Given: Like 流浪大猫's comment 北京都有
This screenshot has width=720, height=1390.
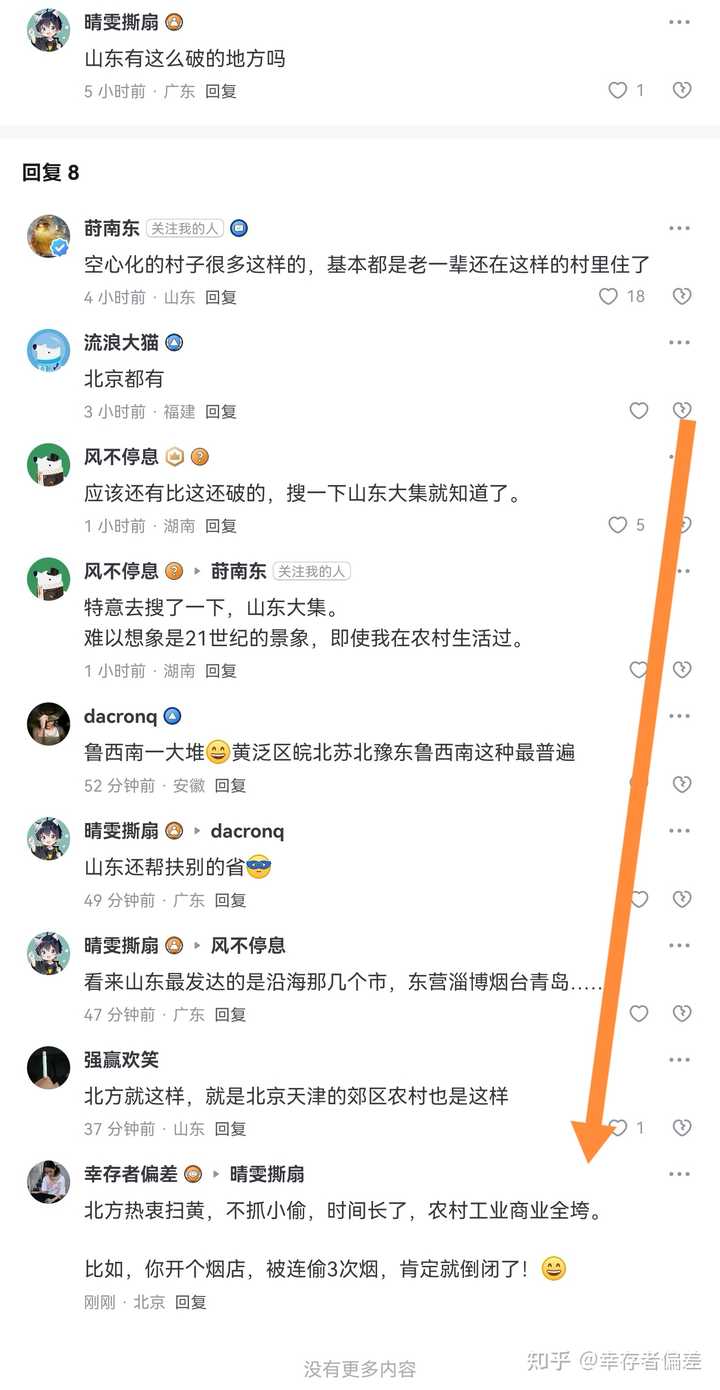Looking at the screenshot, I should [639, 410].
